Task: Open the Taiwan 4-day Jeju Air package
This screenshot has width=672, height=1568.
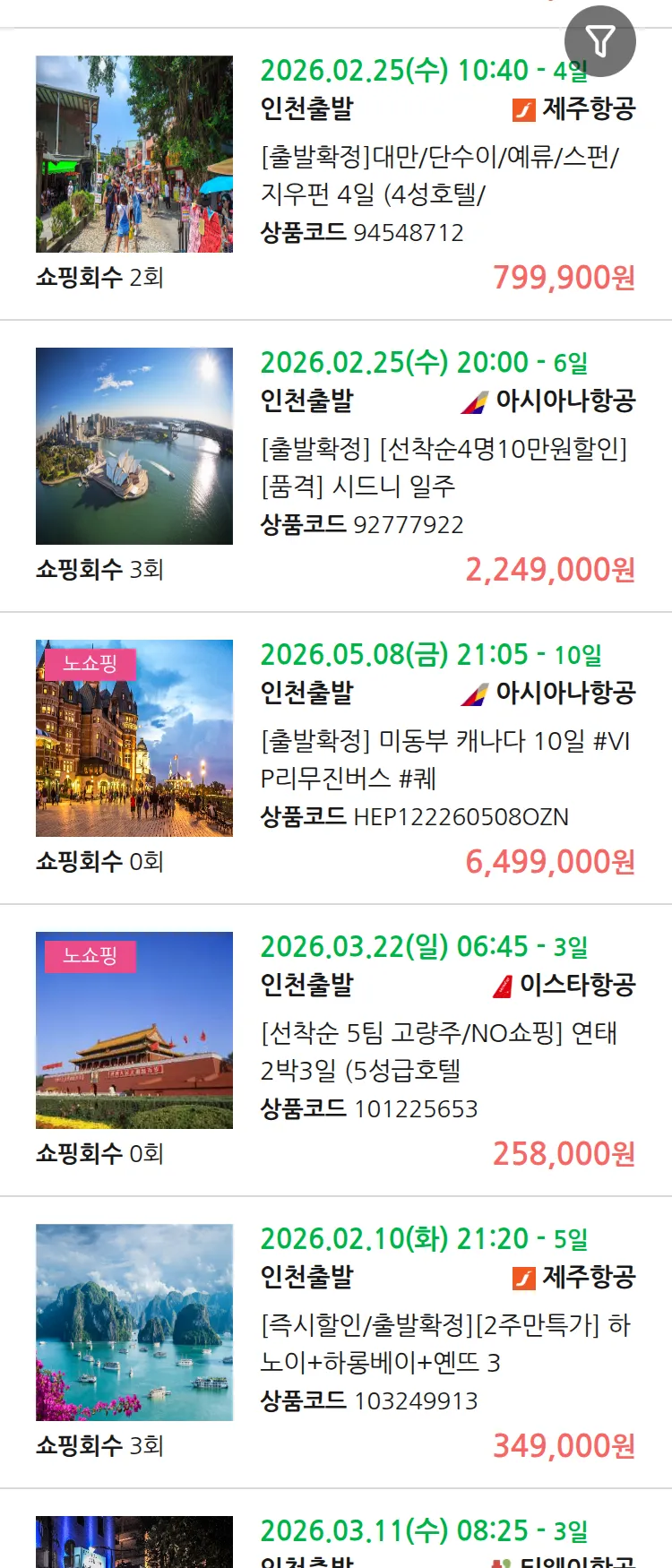Action: (x=439, y=175)
